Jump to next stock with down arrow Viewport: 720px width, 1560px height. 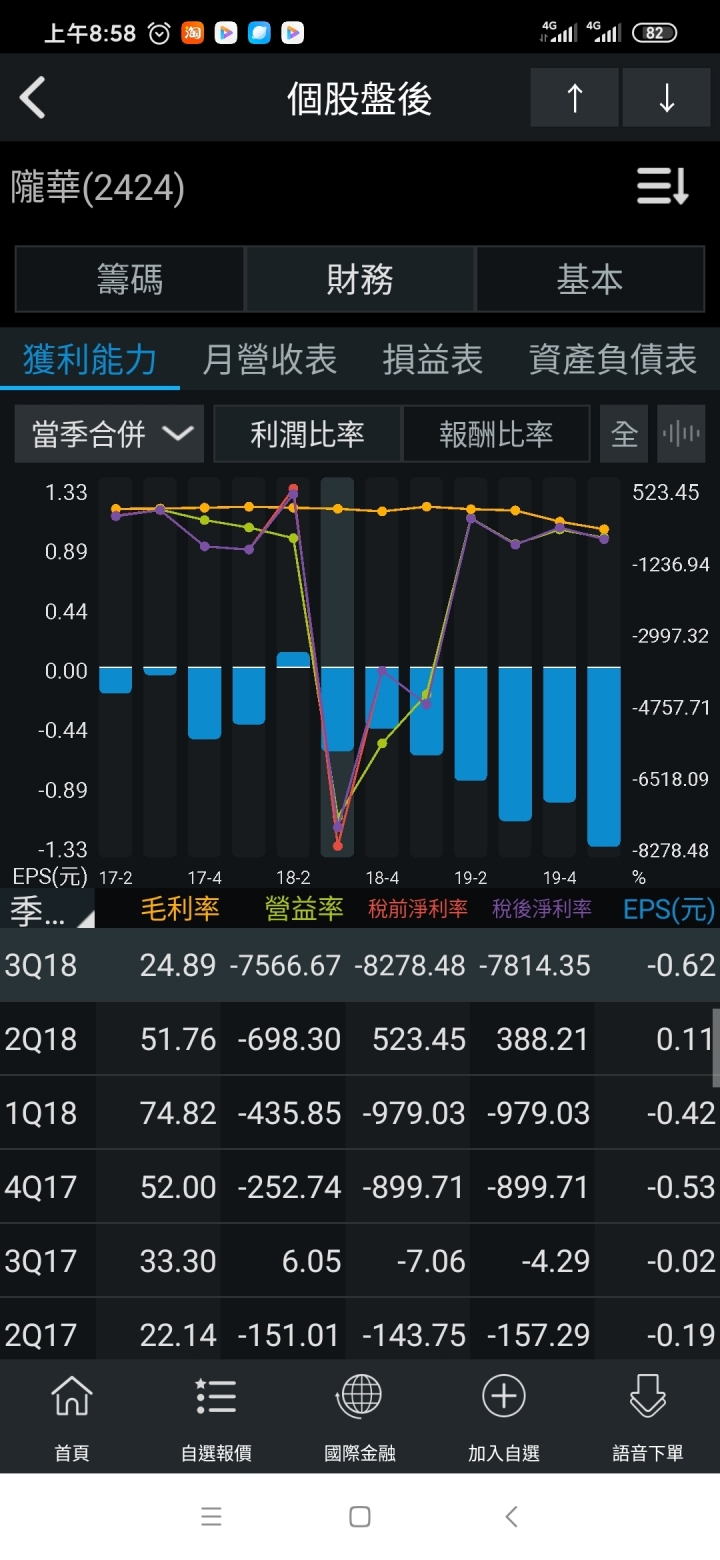point(666,98)
